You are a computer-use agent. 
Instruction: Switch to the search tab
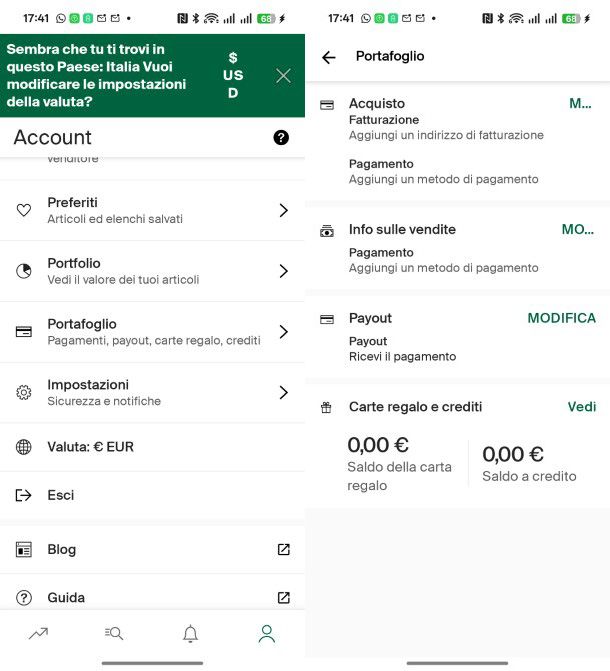click(114, 633)
